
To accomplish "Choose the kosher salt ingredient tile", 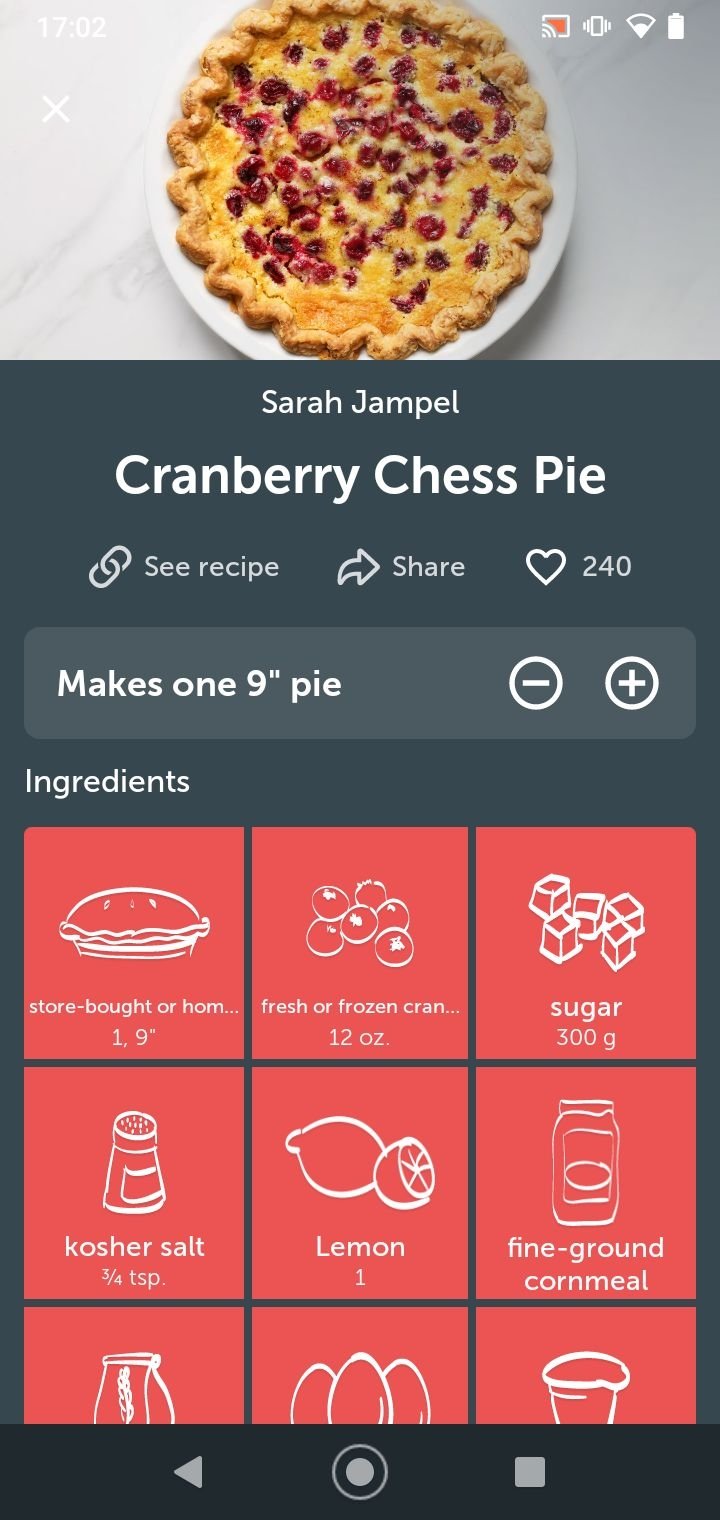I will click(134, 1183).
